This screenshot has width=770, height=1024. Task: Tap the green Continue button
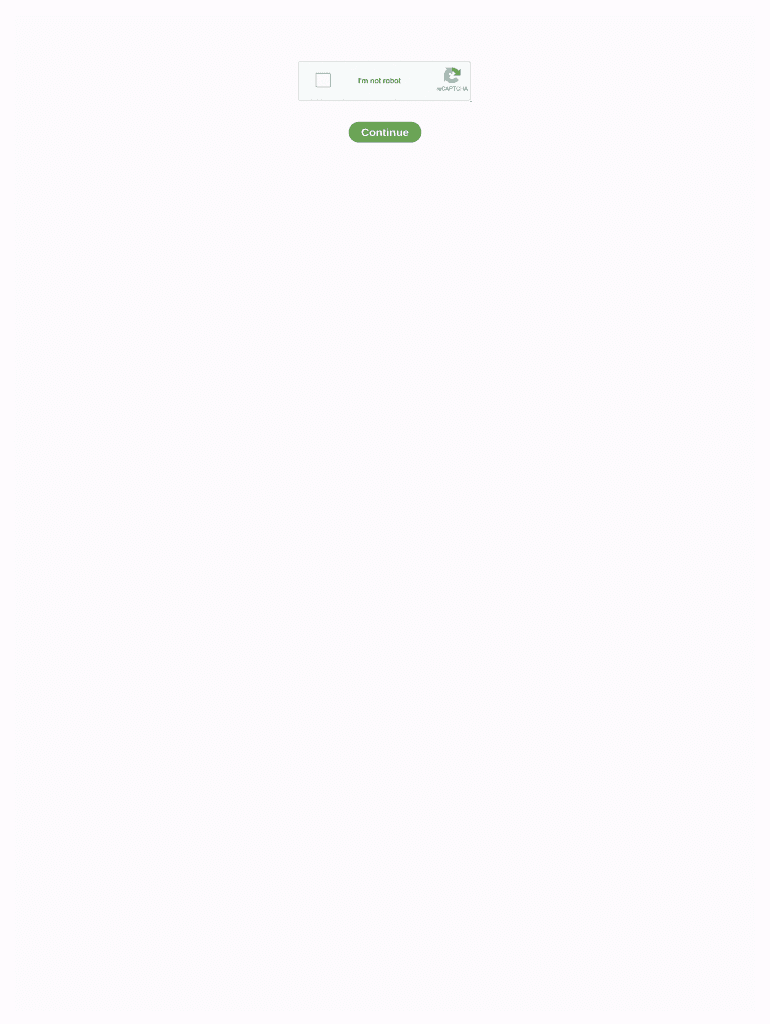point(385,132)
